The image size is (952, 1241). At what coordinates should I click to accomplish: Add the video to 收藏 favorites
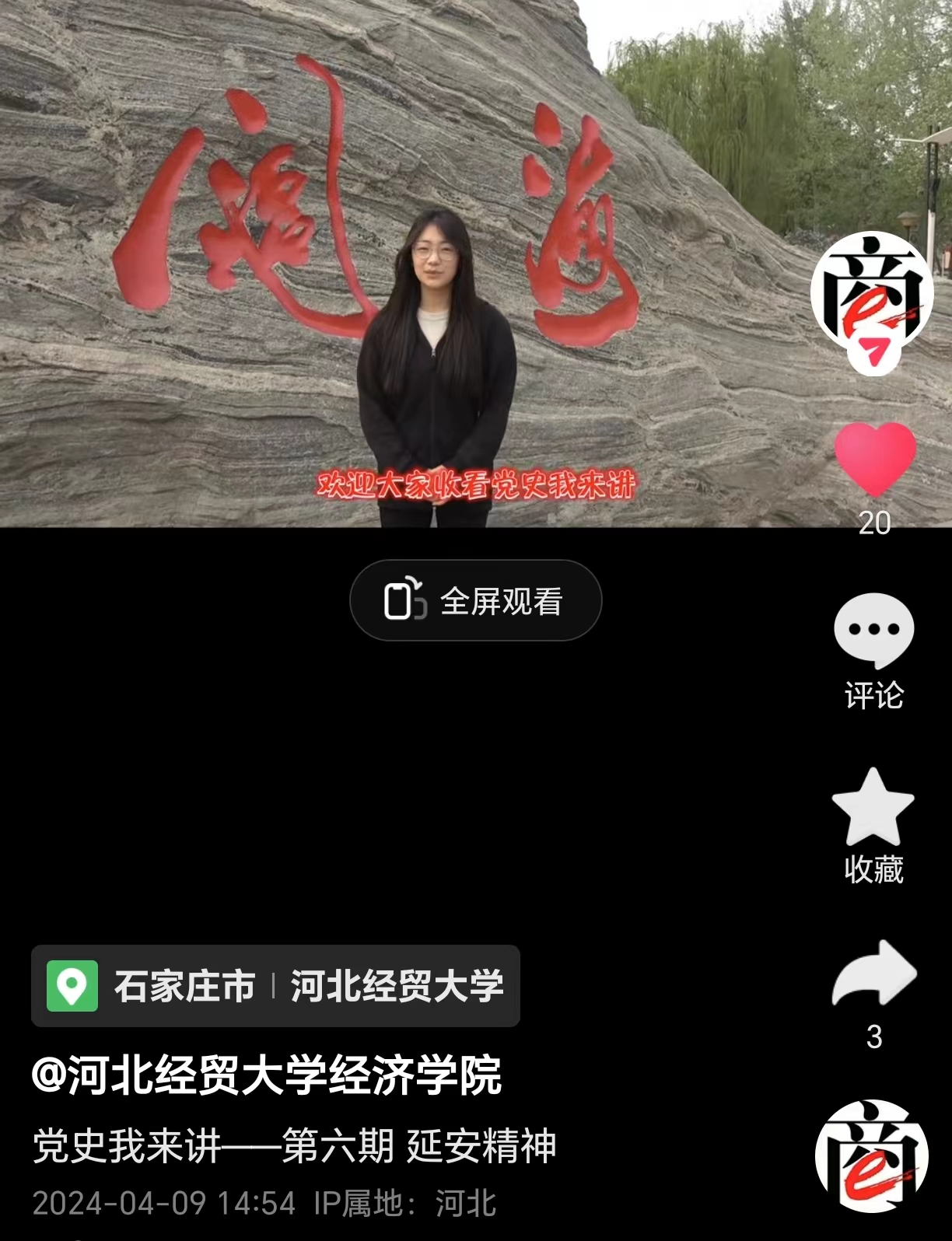(x=873, y=809)
